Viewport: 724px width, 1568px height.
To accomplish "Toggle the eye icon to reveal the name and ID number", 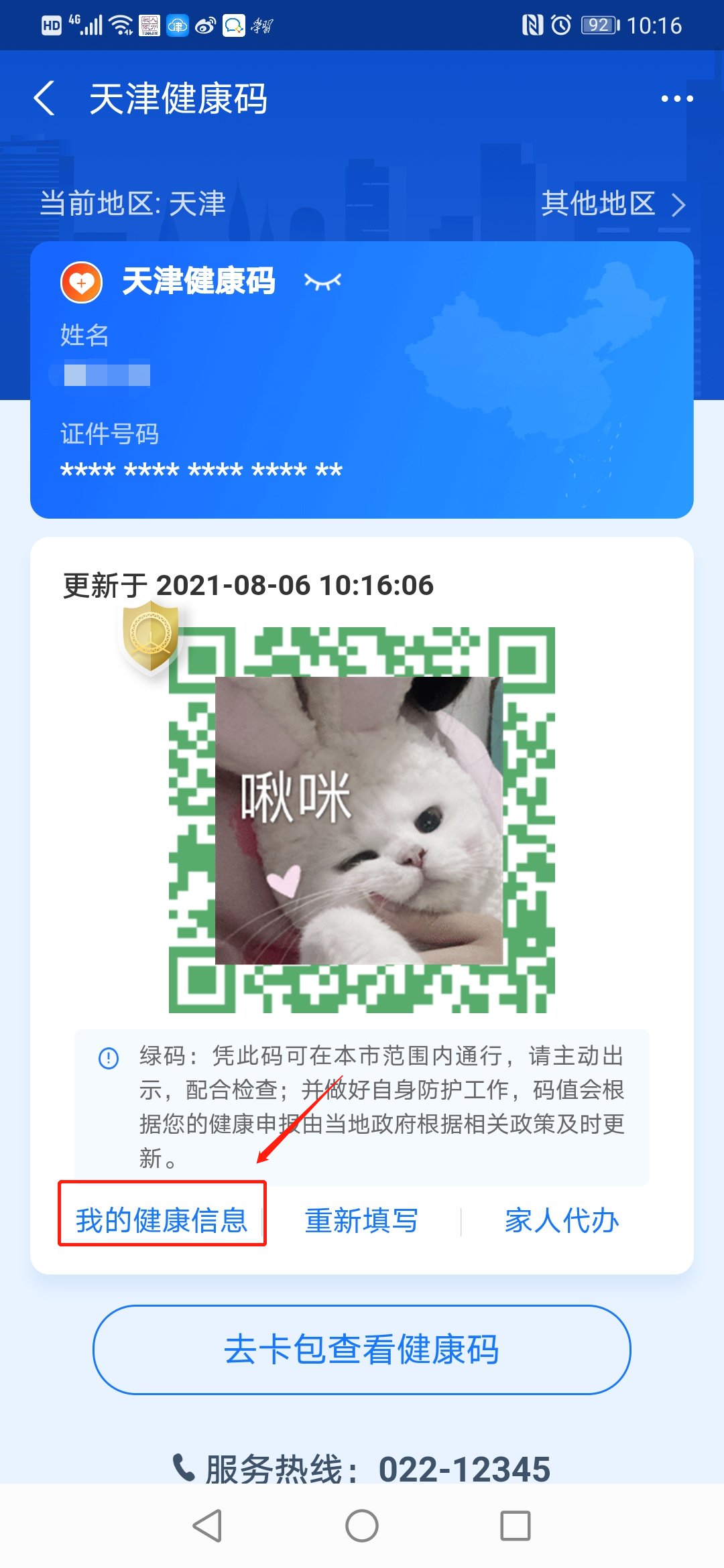I will (x=322, y=281).
